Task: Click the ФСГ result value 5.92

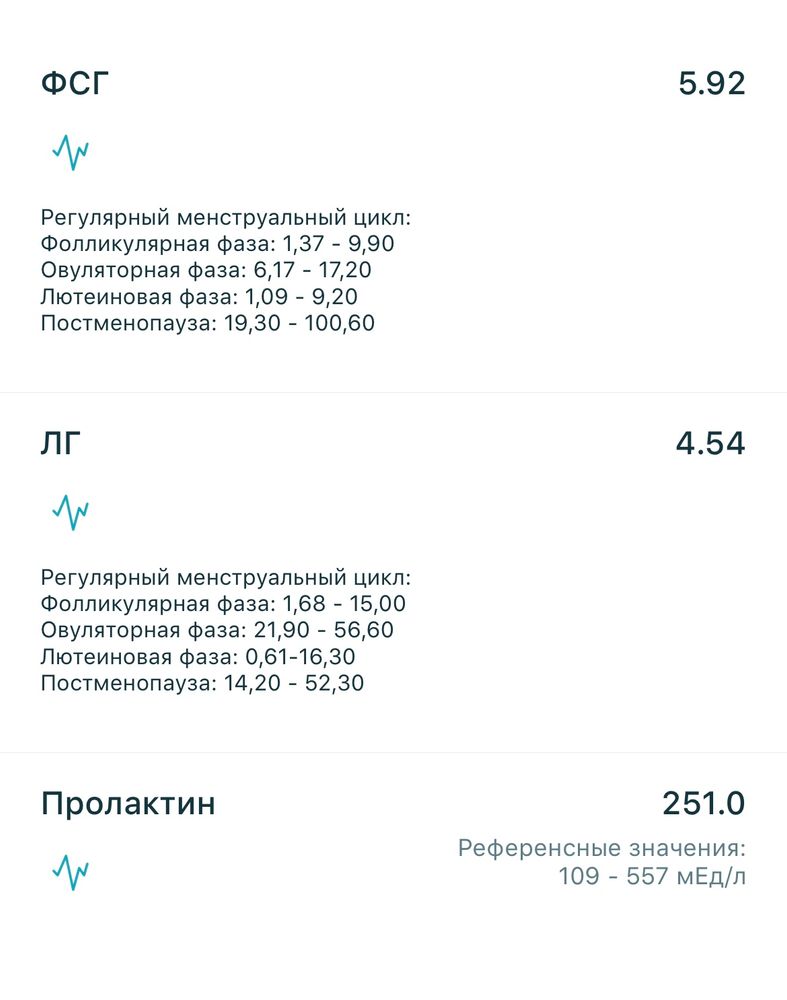Action: (x=712, y=83)
